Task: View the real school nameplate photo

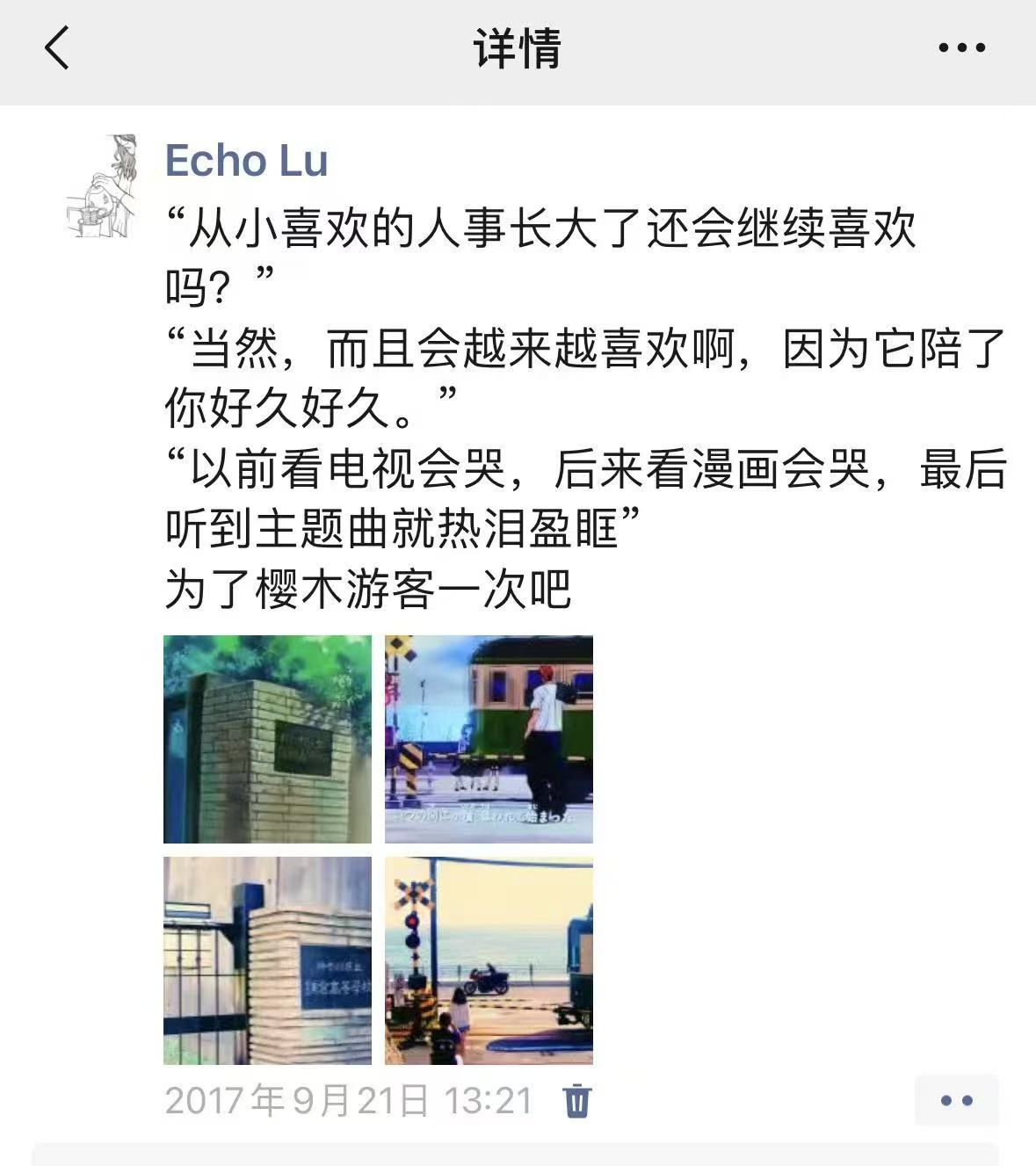Action: 267,960
